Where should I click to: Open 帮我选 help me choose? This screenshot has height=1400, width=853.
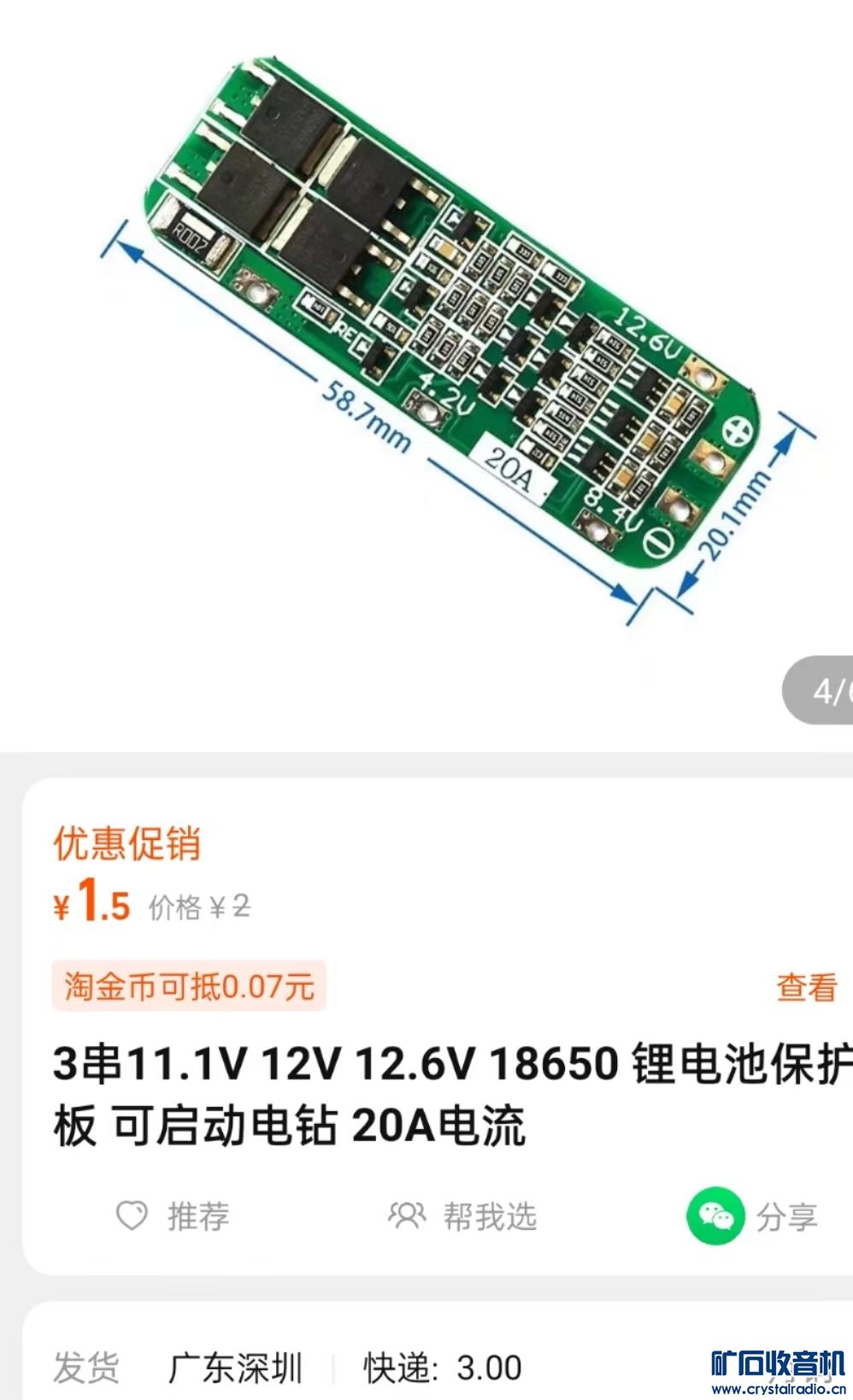pos(462,1216)
